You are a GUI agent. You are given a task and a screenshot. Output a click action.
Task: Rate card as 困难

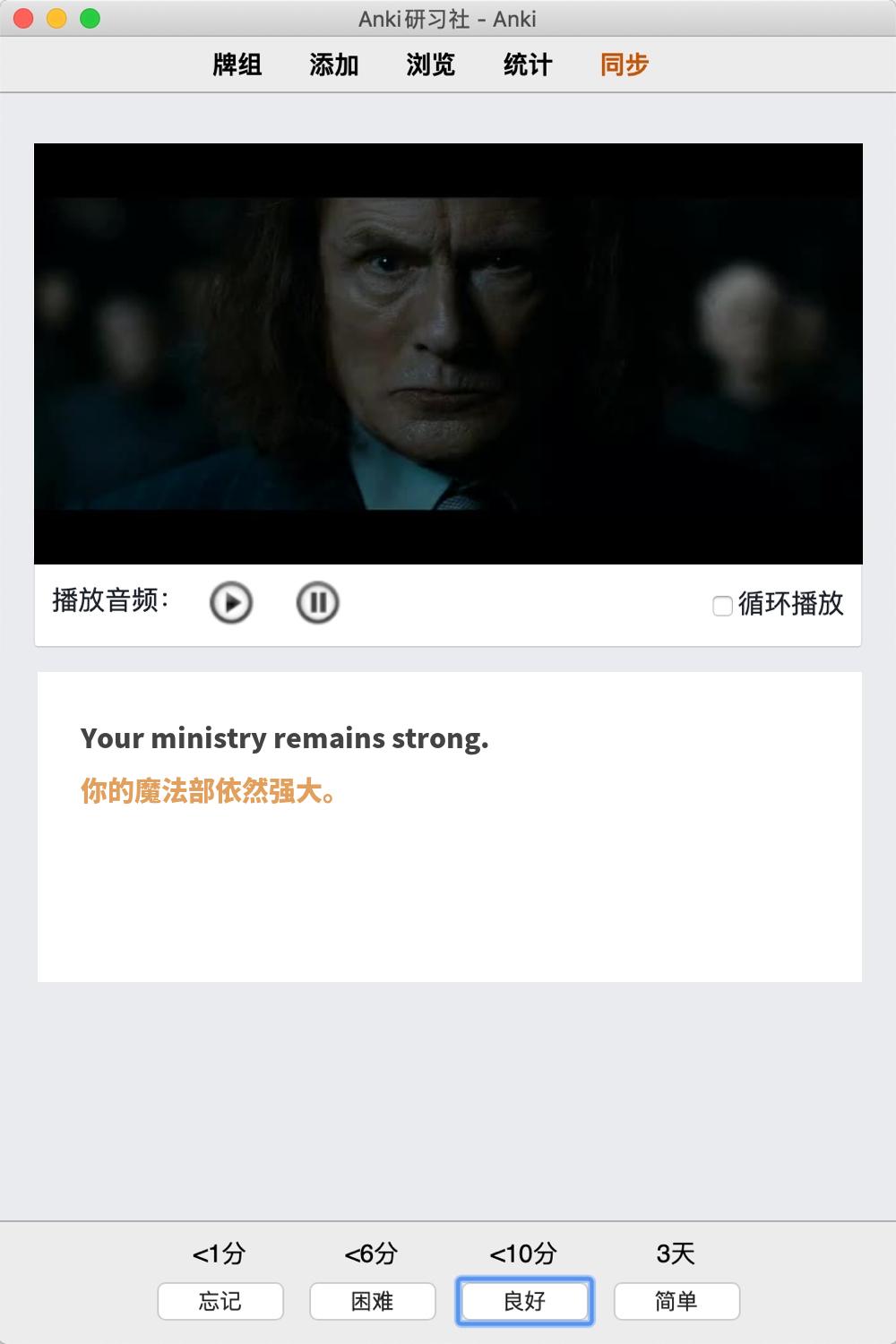pos(373,1301)
